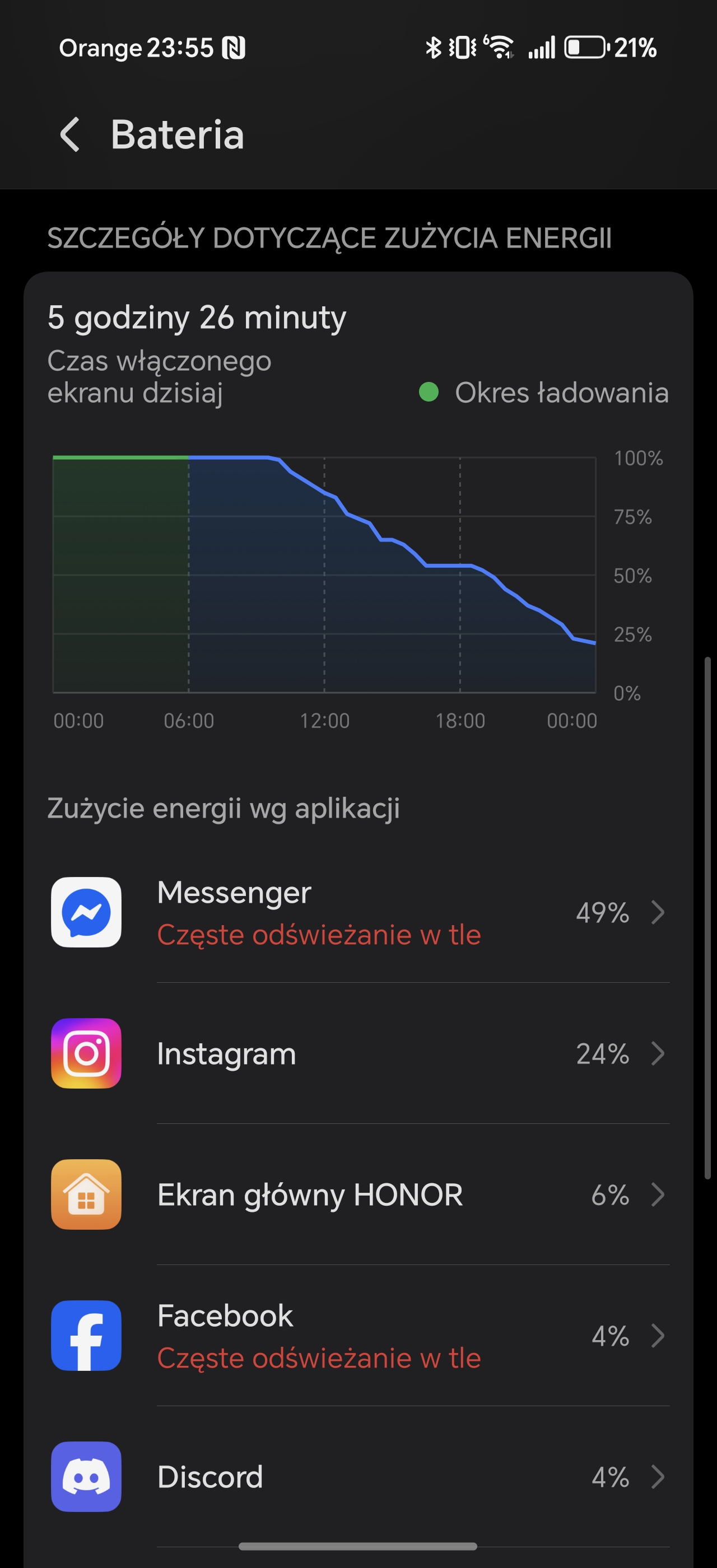
Task: Open Facebook battery usage details
Action: 358,1336
